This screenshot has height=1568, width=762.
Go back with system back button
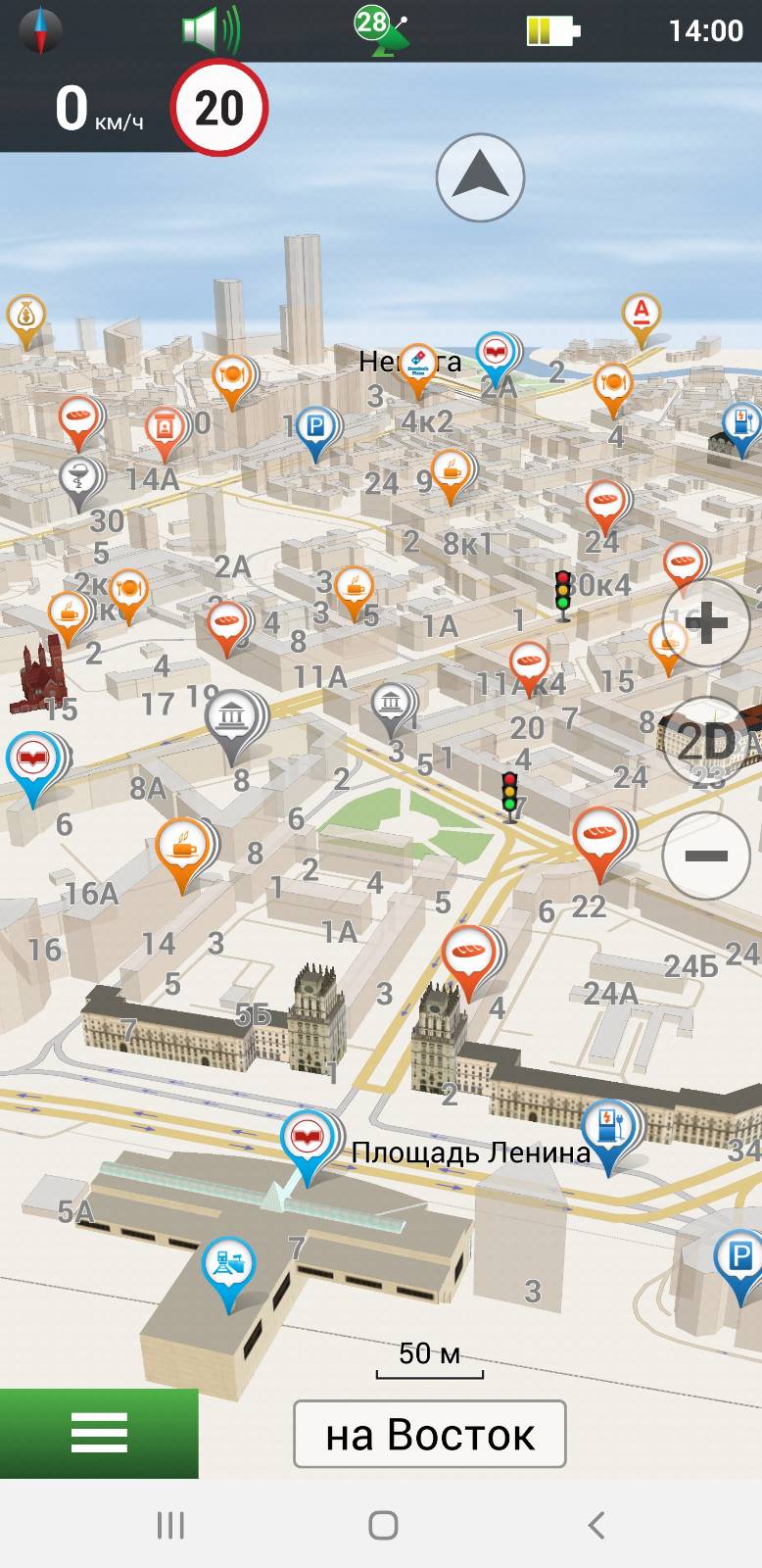pyautogui.click(x=595, y=1525)
